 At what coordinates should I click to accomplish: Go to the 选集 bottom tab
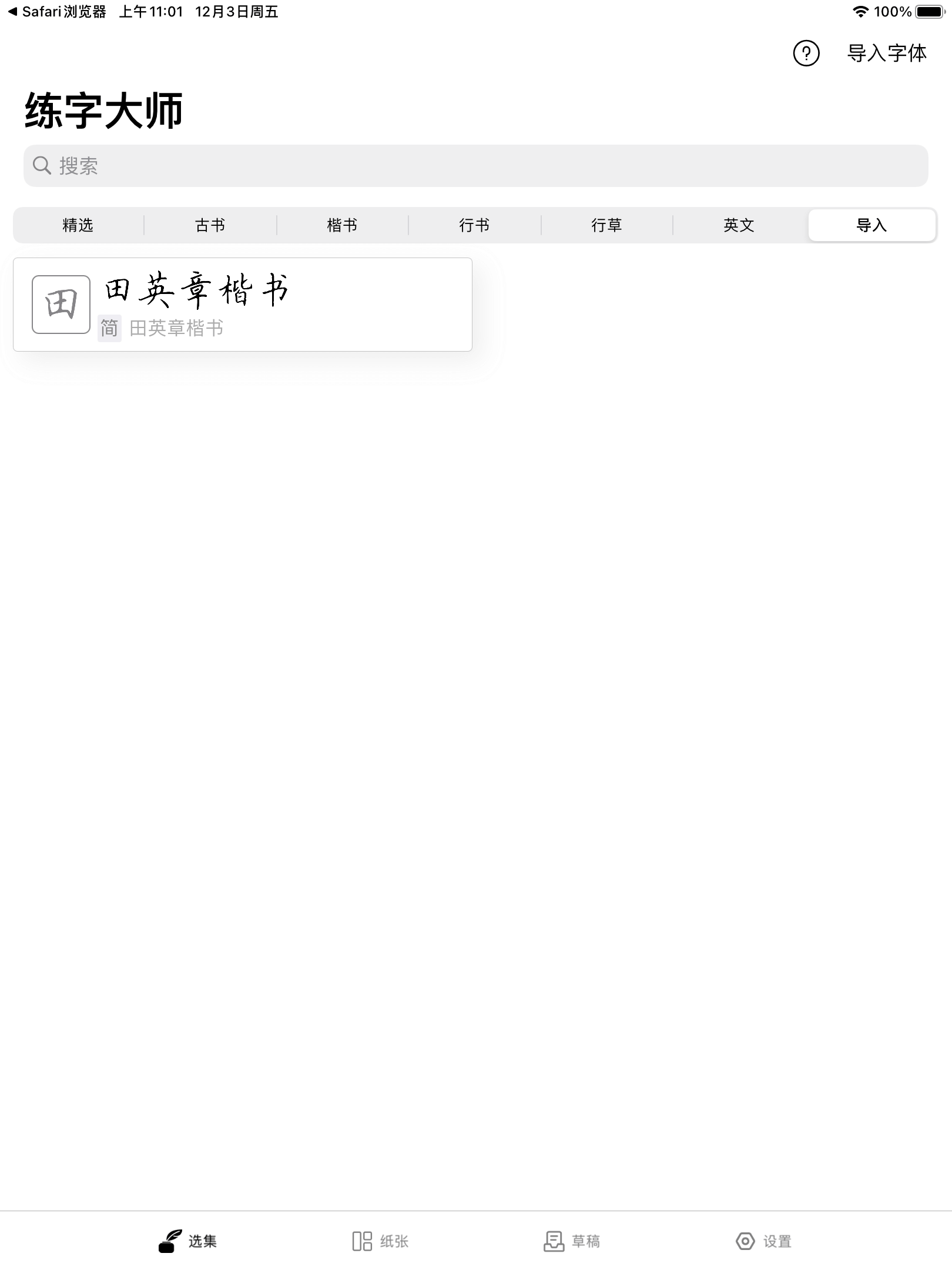pos(188,1241)
